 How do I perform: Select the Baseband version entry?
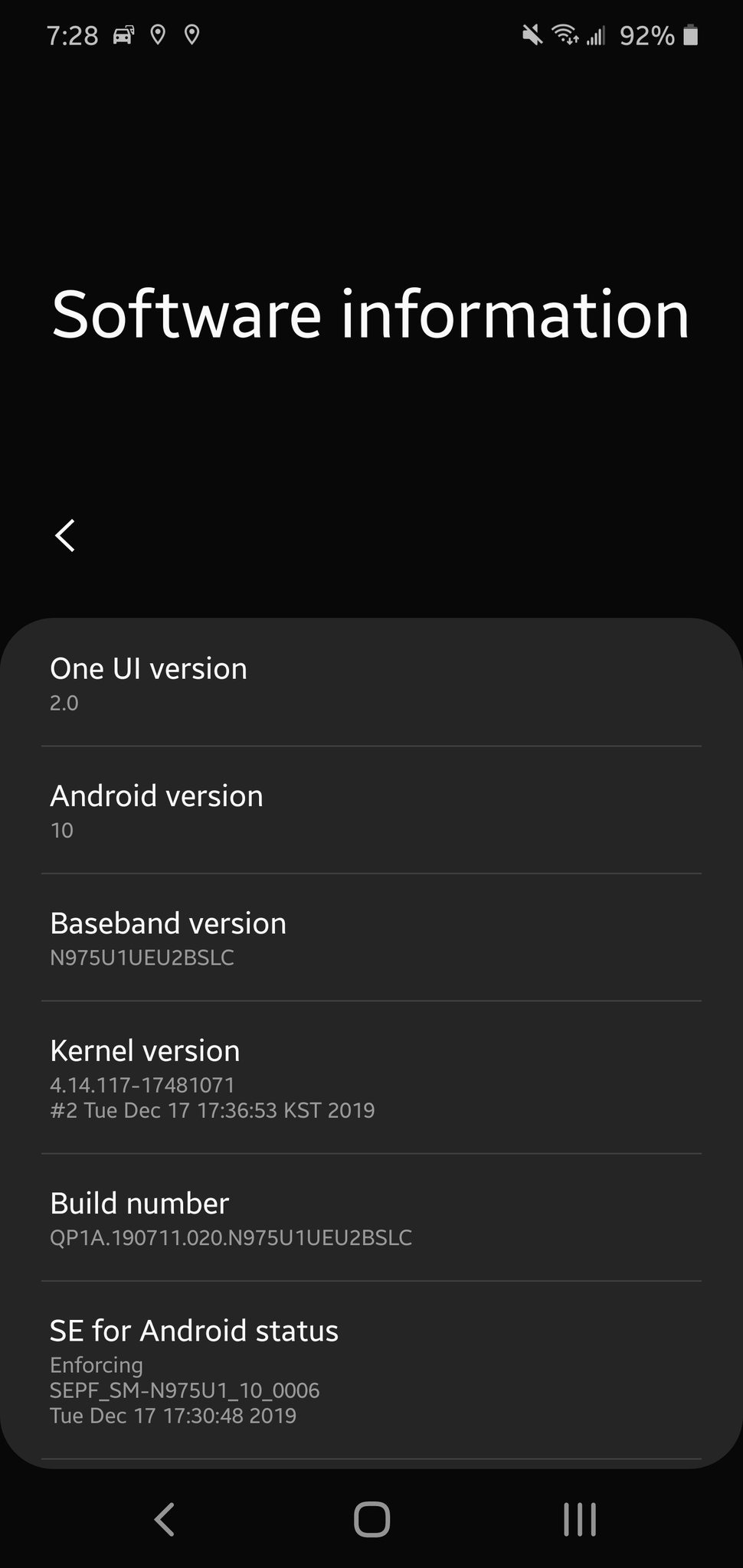pos(371,937)
